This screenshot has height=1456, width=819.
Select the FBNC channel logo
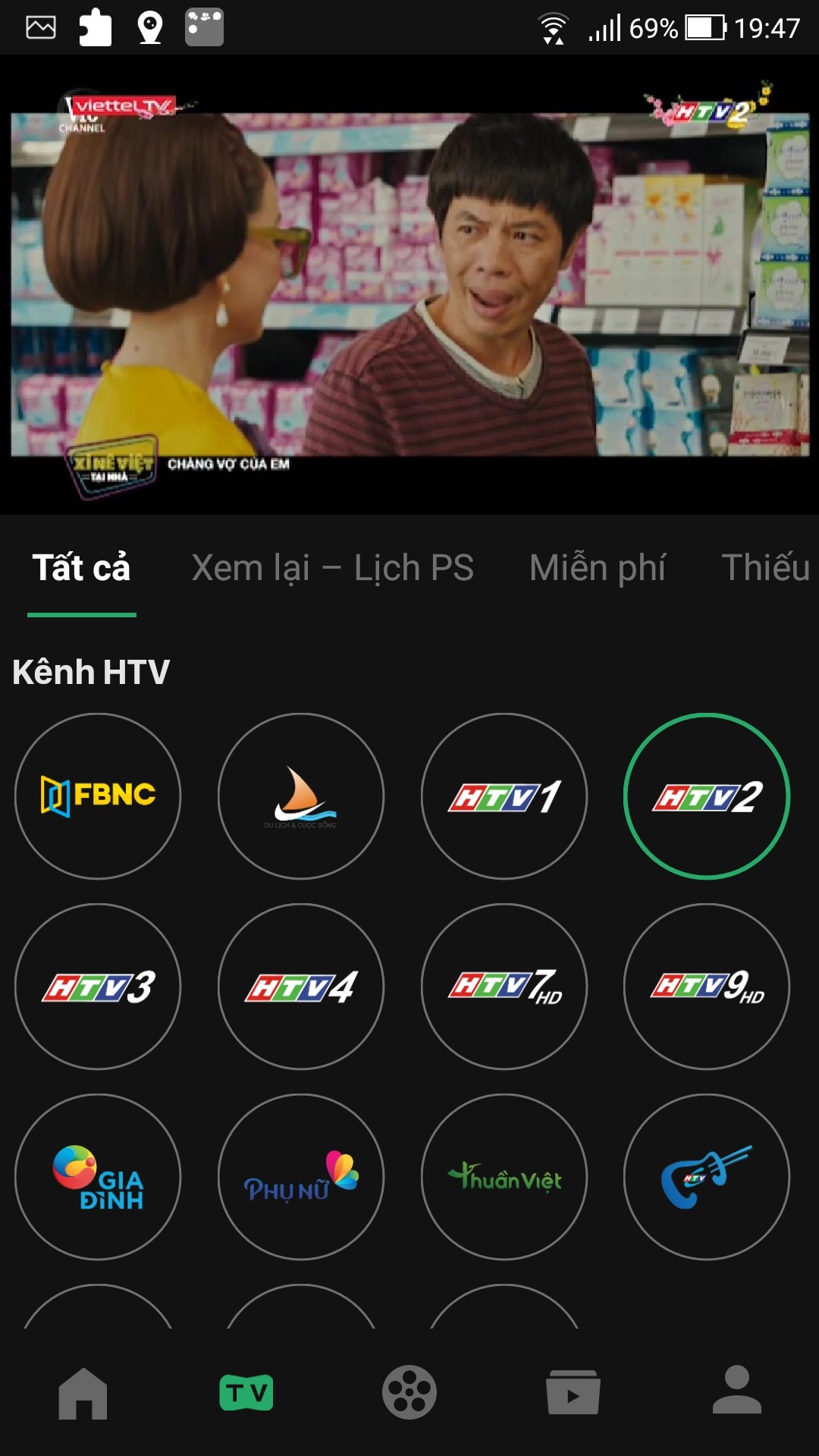pos(98,796)
